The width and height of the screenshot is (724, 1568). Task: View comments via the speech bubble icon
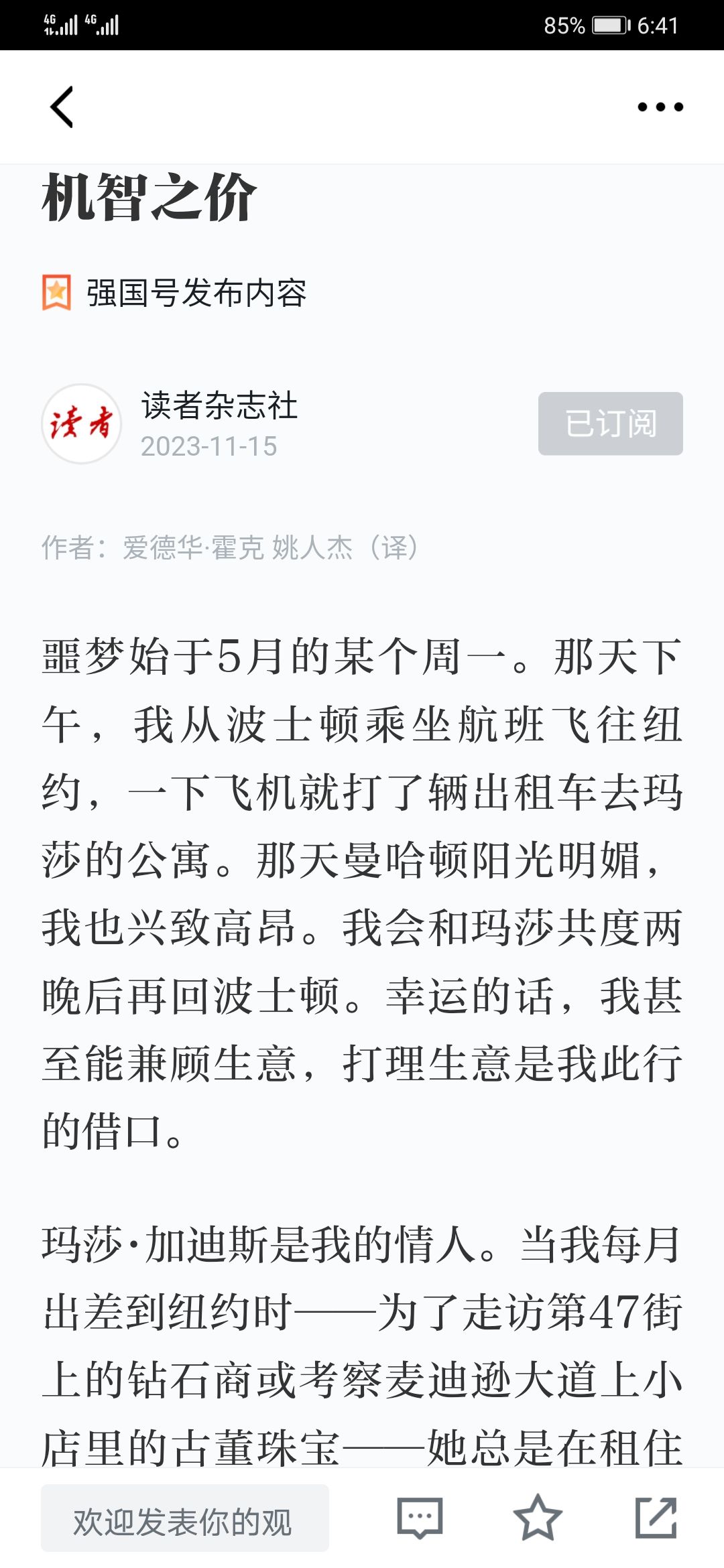[x=420, y=1518]
